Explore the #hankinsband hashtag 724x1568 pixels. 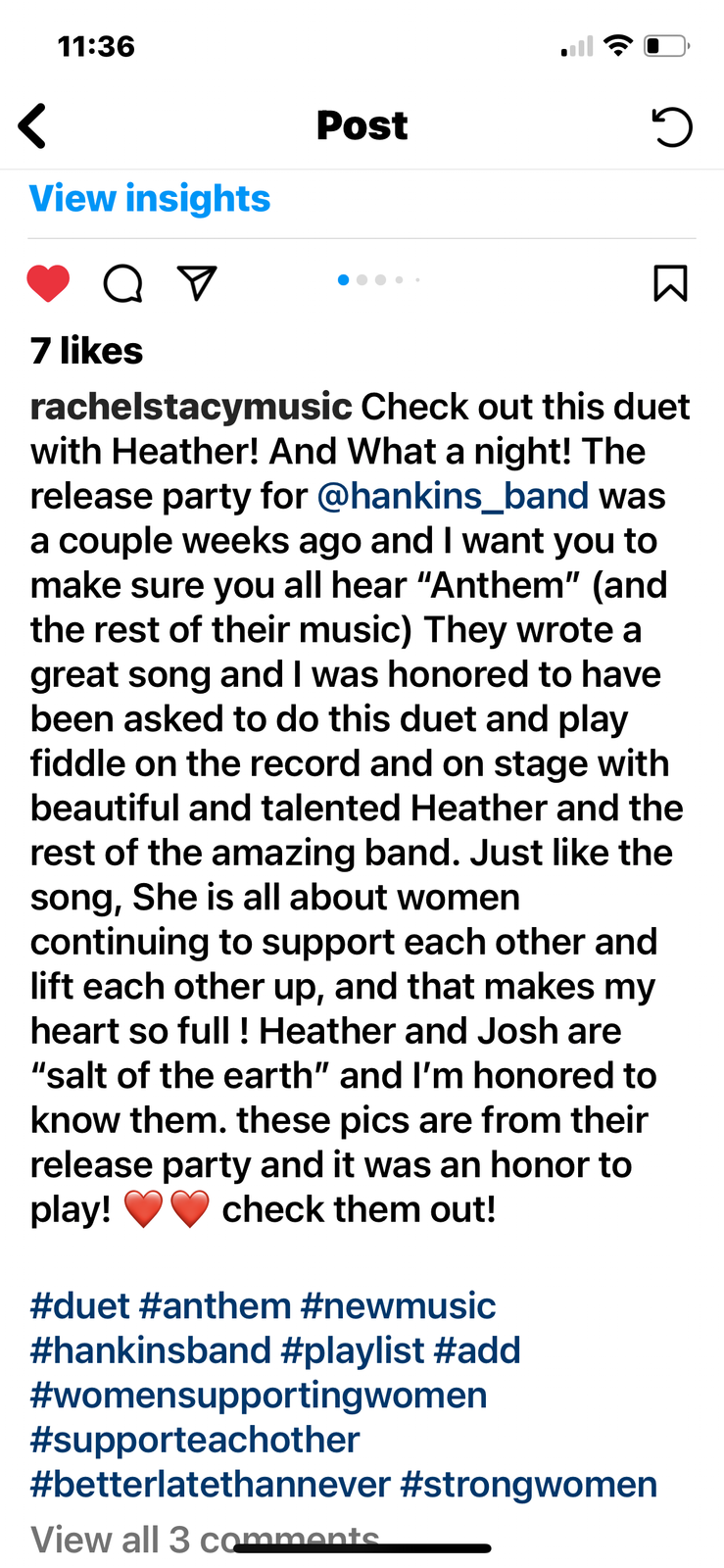151,1350
